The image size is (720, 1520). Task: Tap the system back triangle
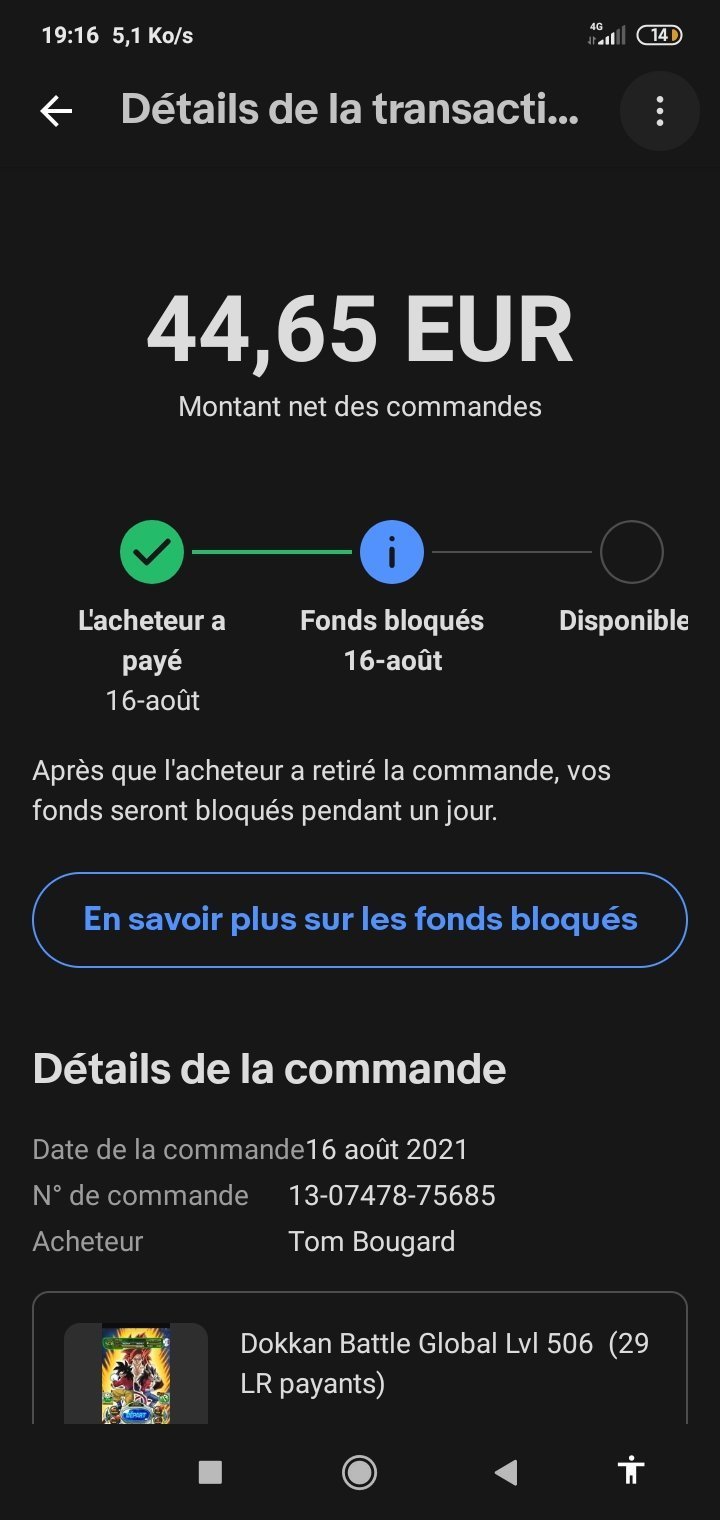click(506, 1471)
